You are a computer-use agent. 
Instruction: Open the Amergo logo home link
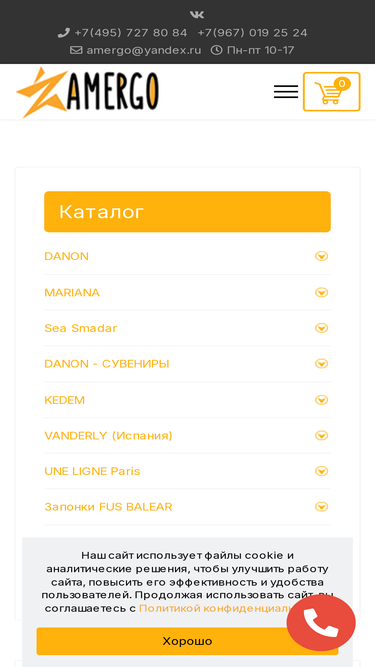pyautogui.click(x=88, y=92)
